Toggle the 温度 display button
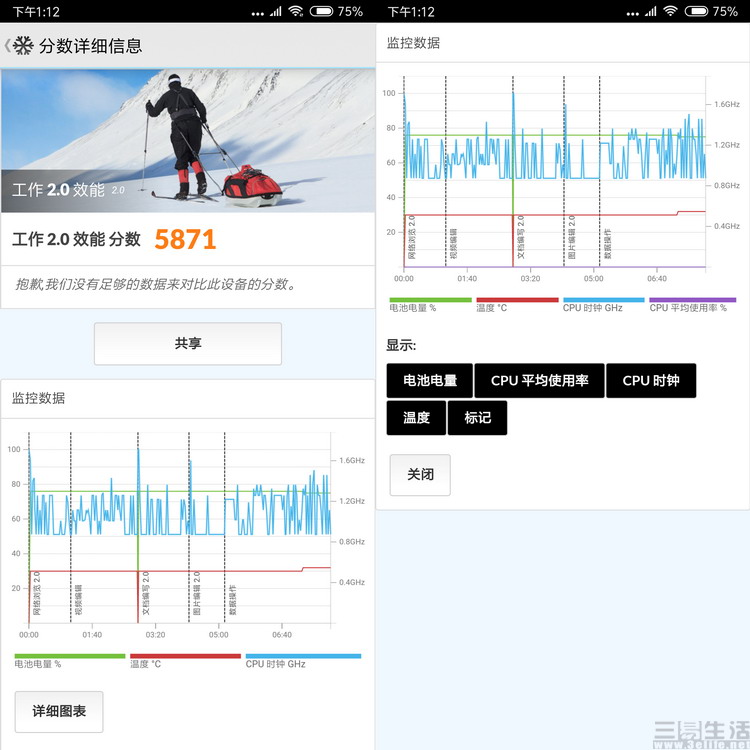Viewport: 750px width, 750px height. pyautogui.click(x=416, y=418)
